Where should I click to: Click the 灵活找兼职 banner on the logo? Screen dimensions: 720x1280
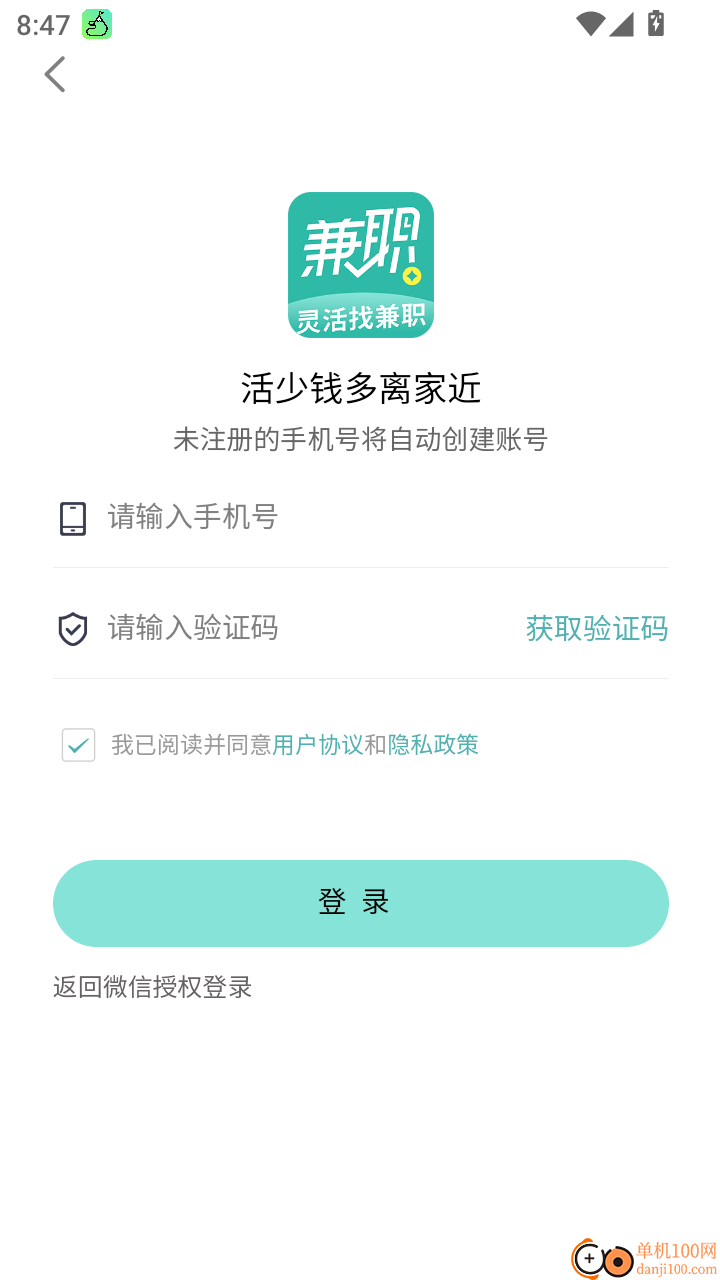361,318
